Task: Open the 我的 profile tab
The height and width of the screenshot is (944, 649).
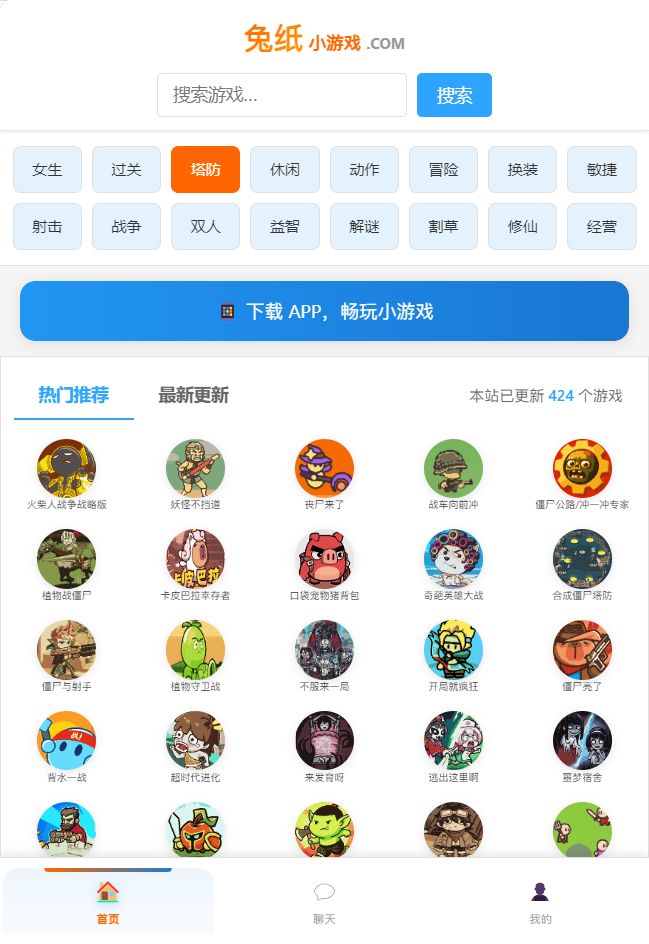Action: pos(540,903)
